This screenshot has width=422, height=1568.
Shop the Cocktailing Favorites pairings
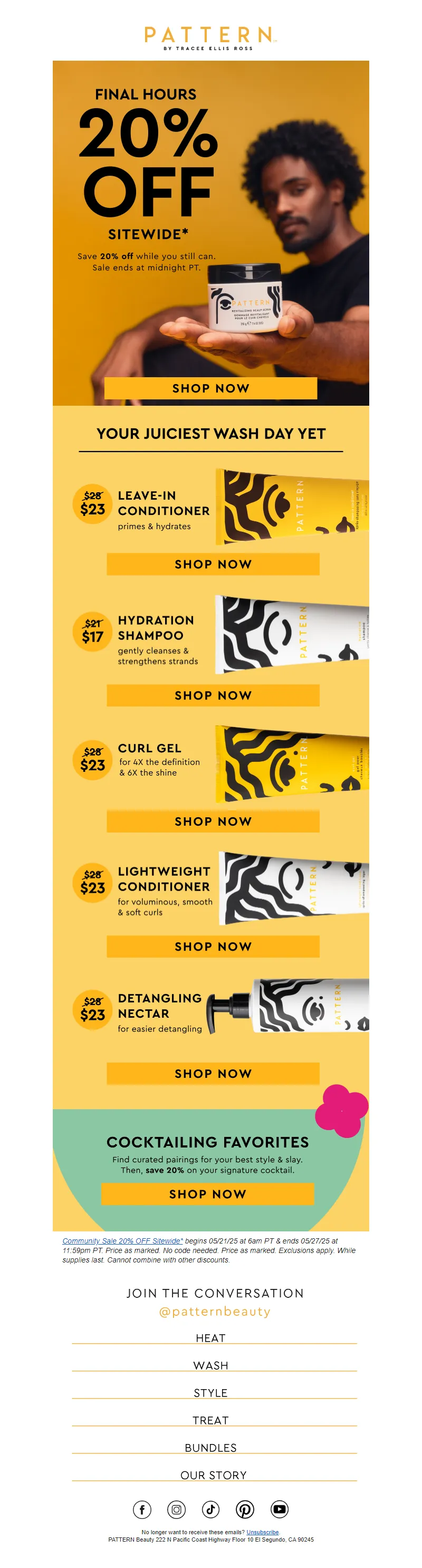click(207, 1193)
